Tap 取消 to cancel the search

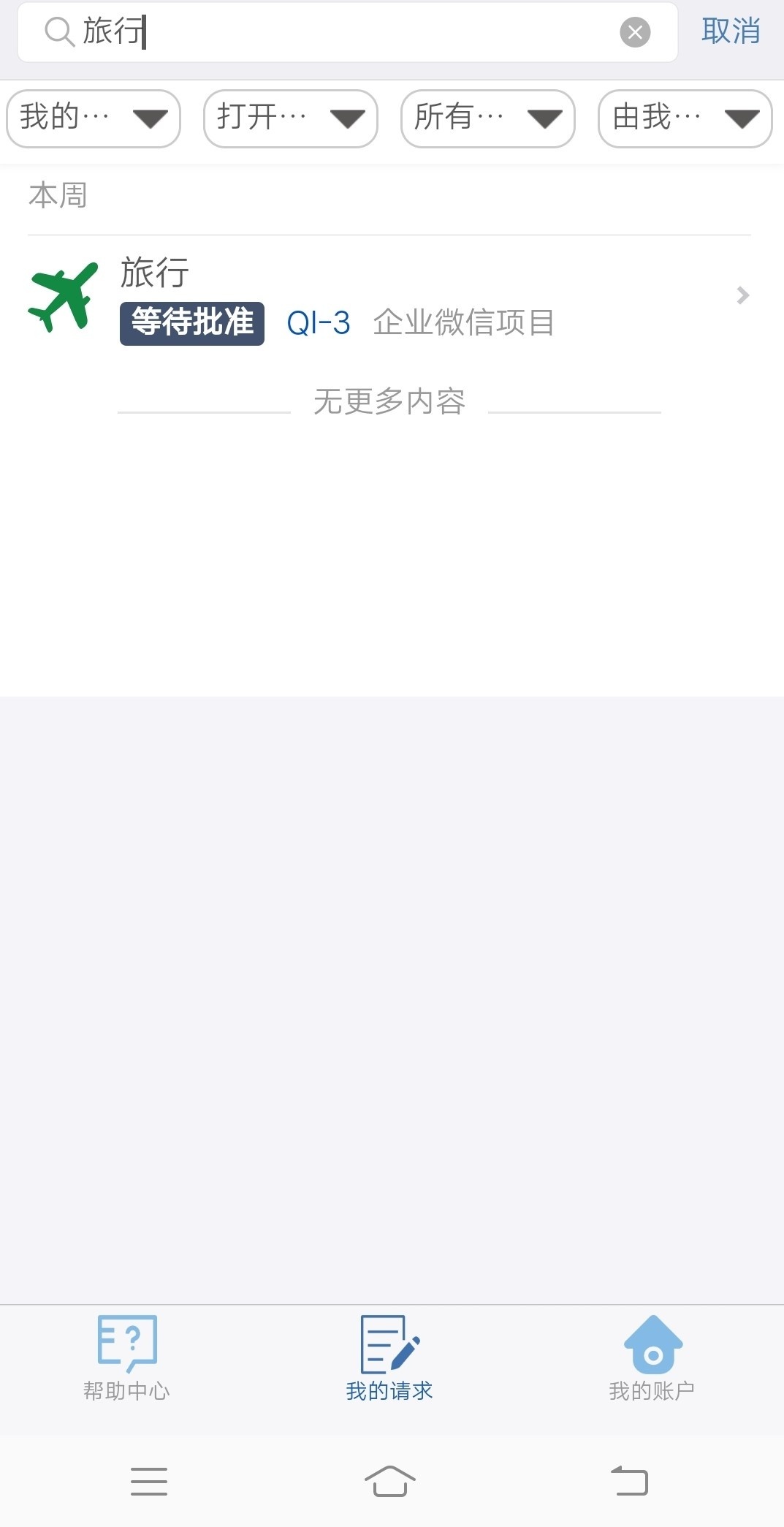click(730, 31)
